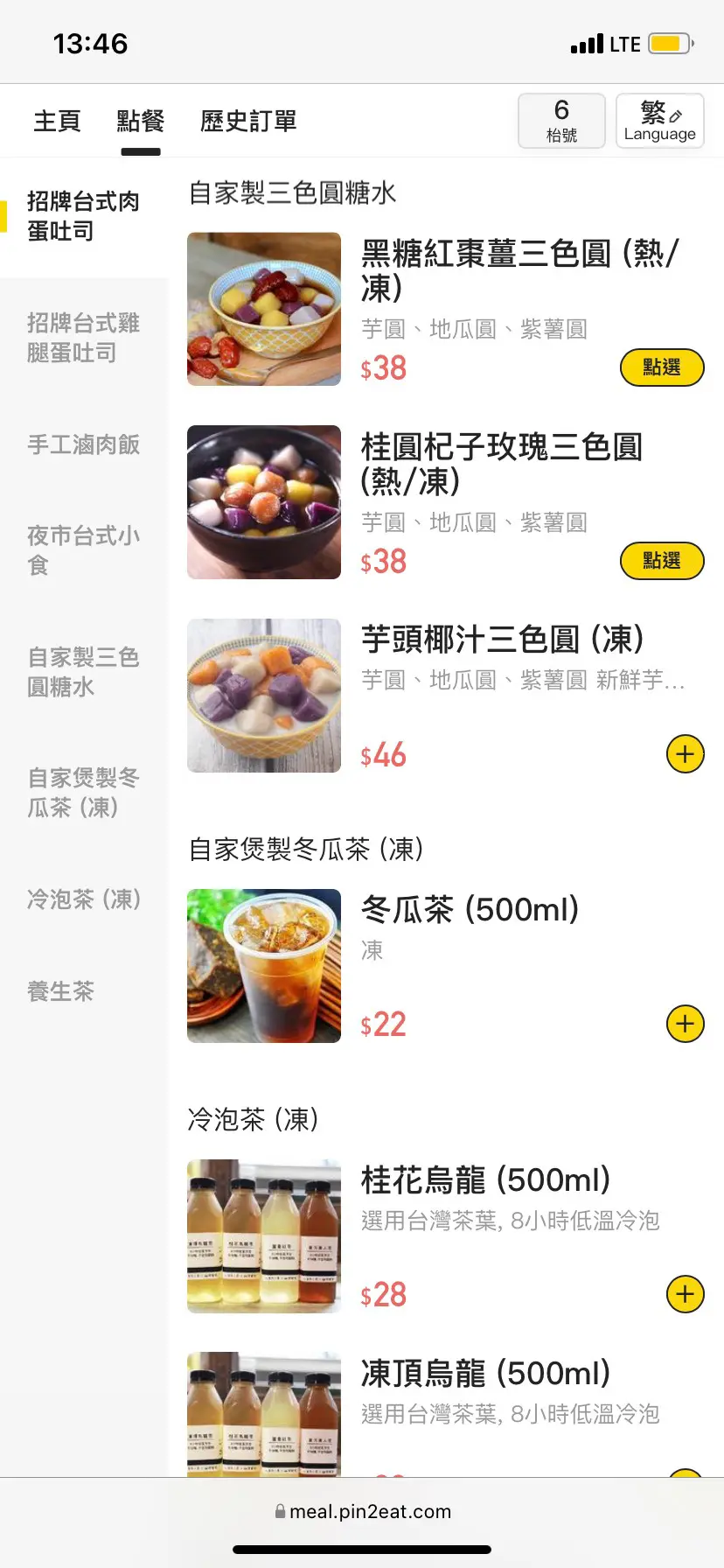Tap the 枱號 table number button

561,121
